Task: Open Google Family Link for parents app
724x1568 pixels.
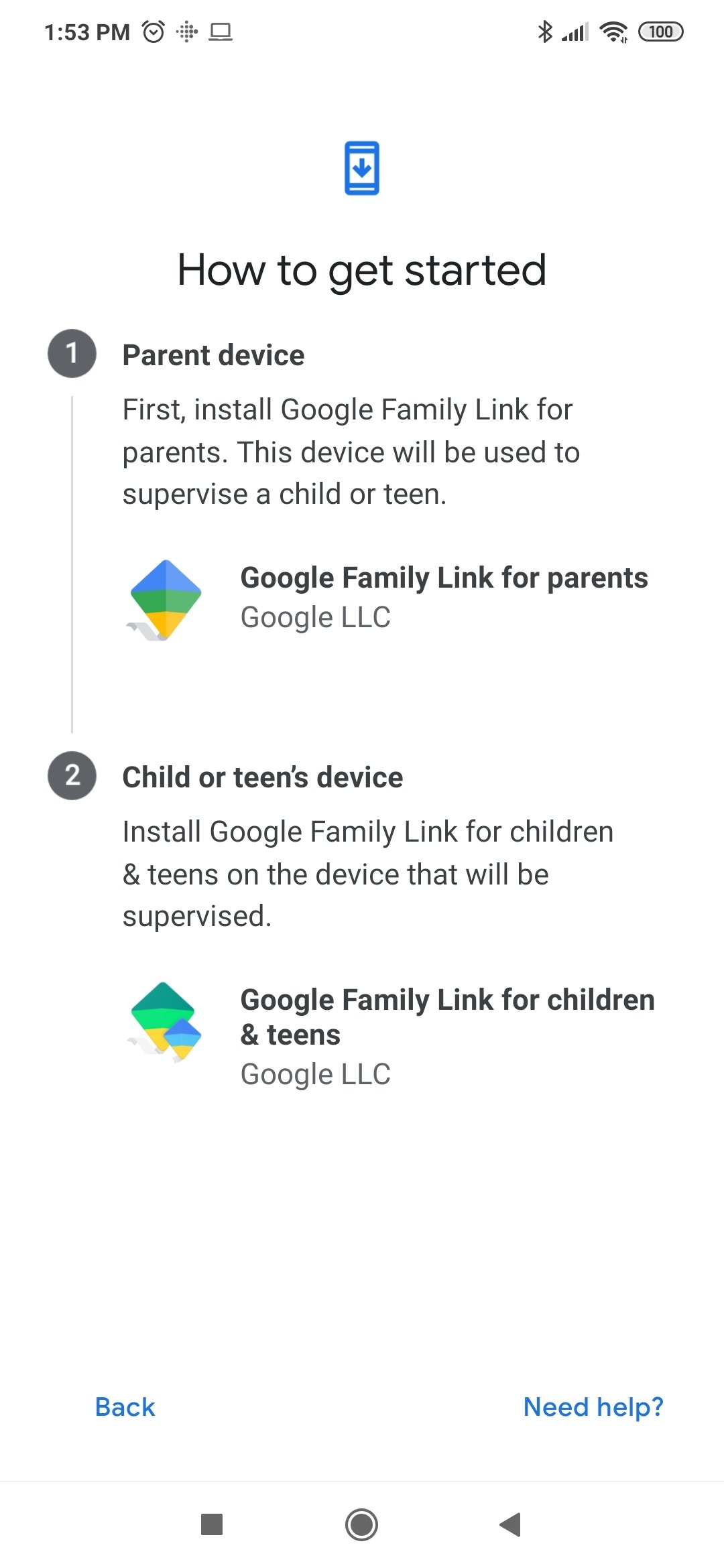Action: 389,598
